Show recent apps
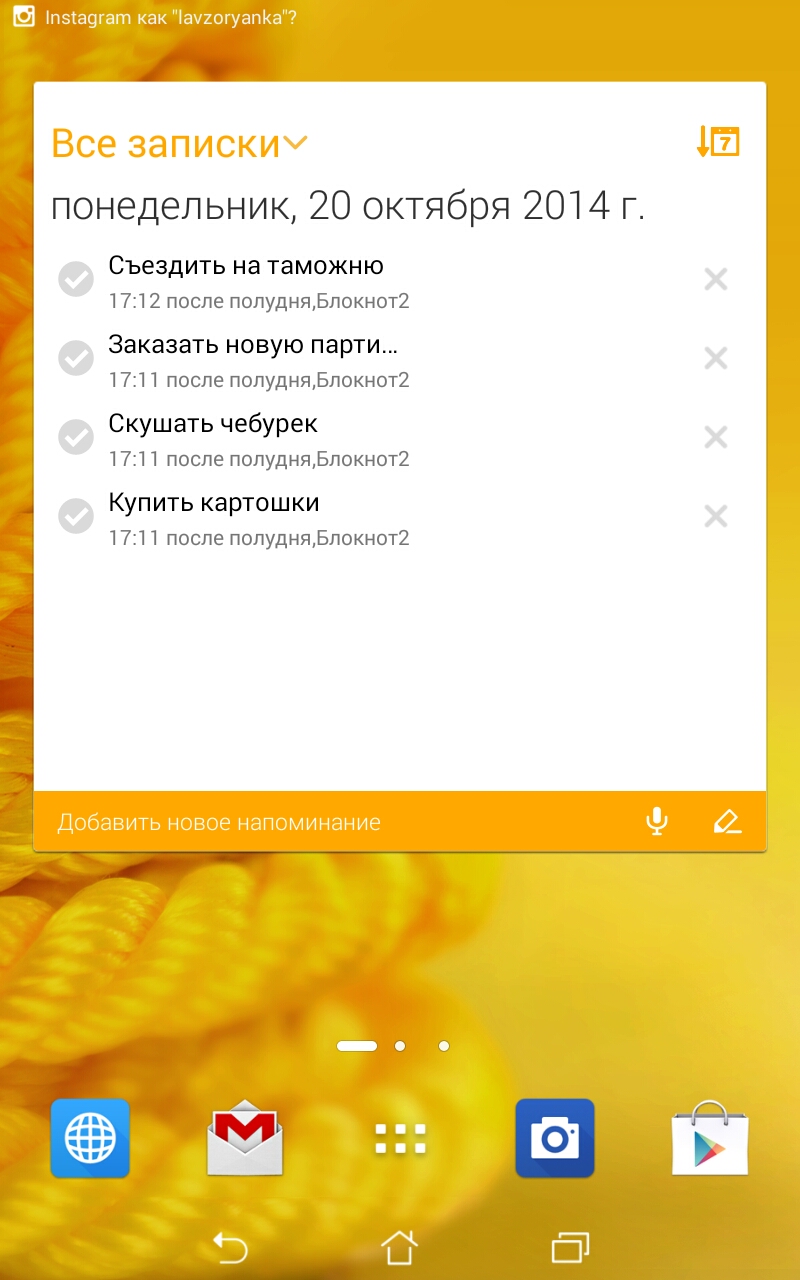 [570, 1247]
